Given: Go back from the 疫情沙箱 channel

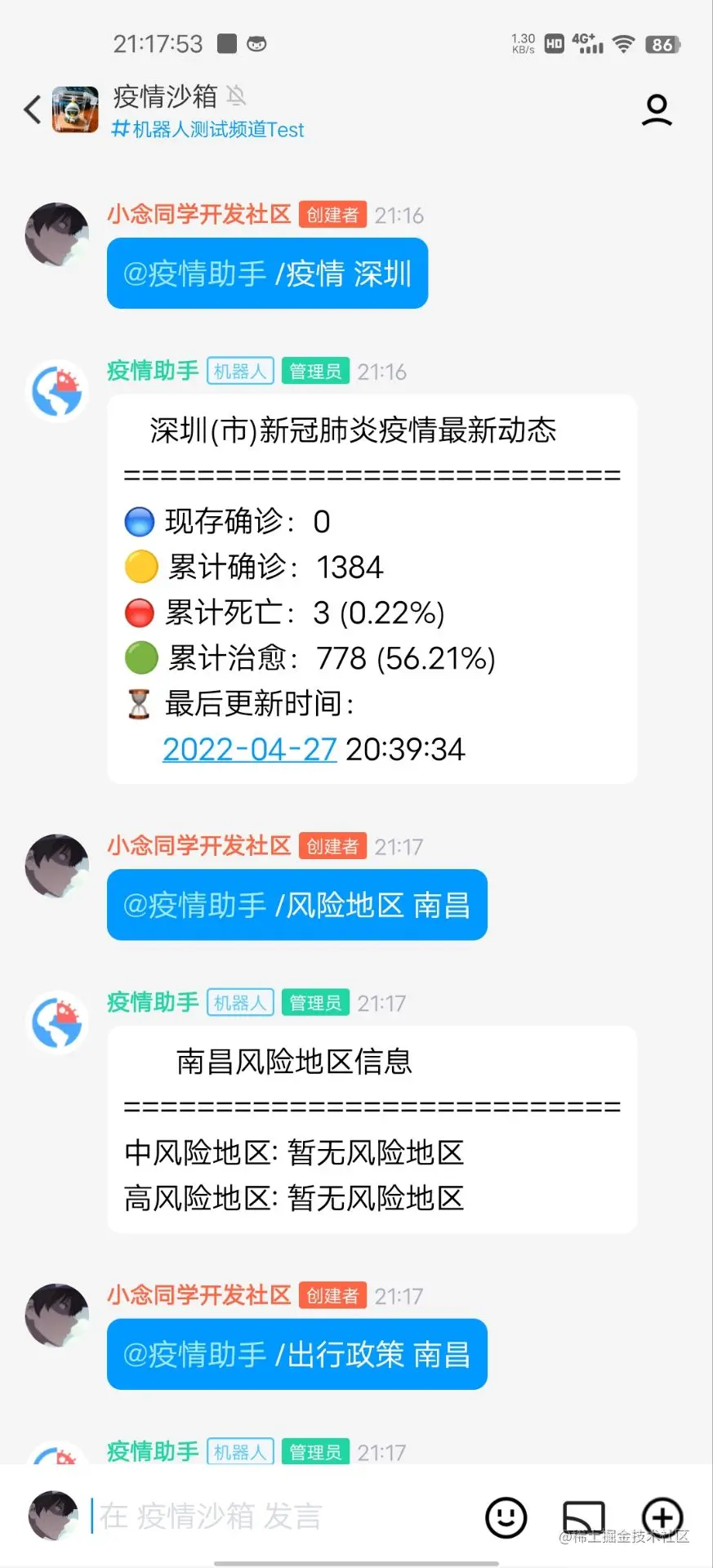Looking at the screenshot, I should 33,109.
